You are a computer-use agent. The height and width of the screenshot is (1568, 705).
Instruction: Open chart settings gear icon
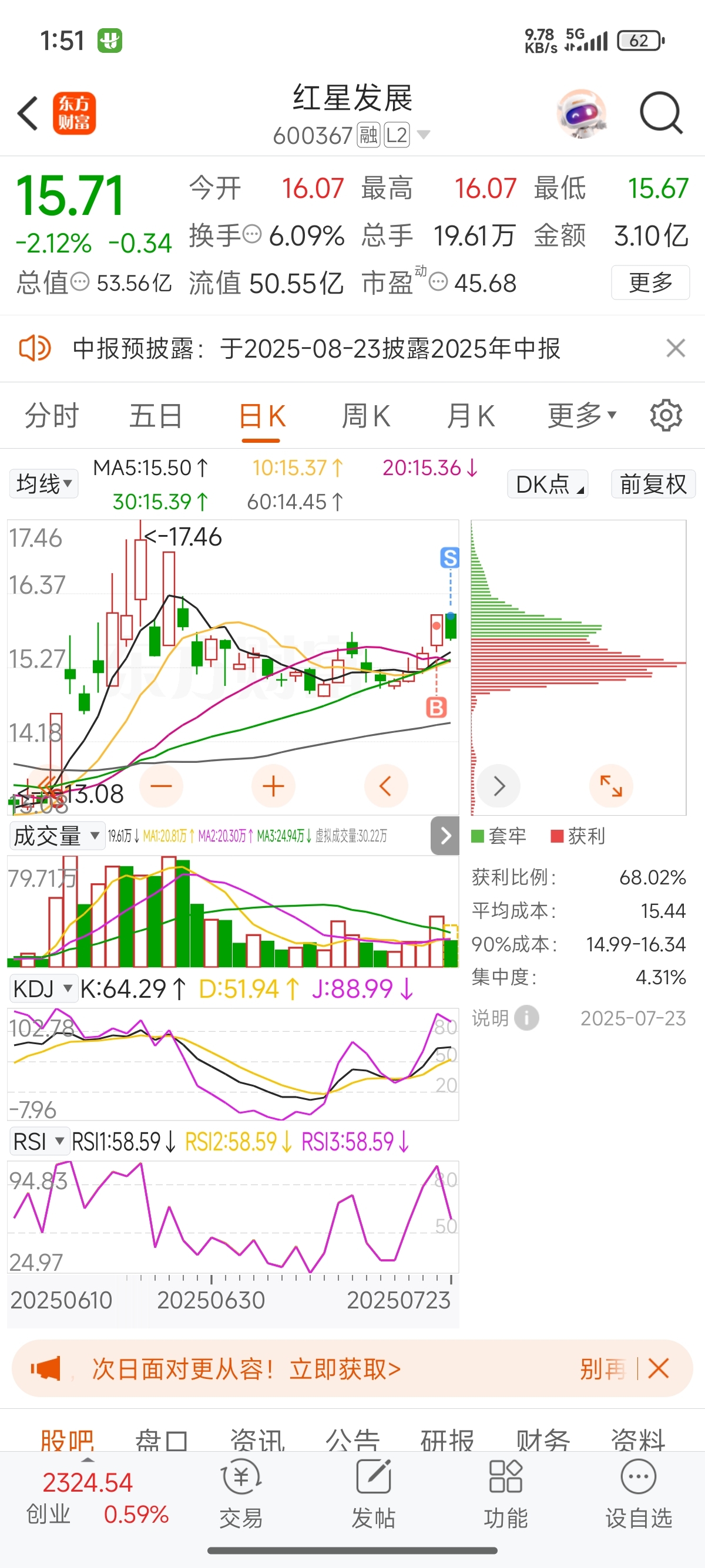click(x=666, y=416)
